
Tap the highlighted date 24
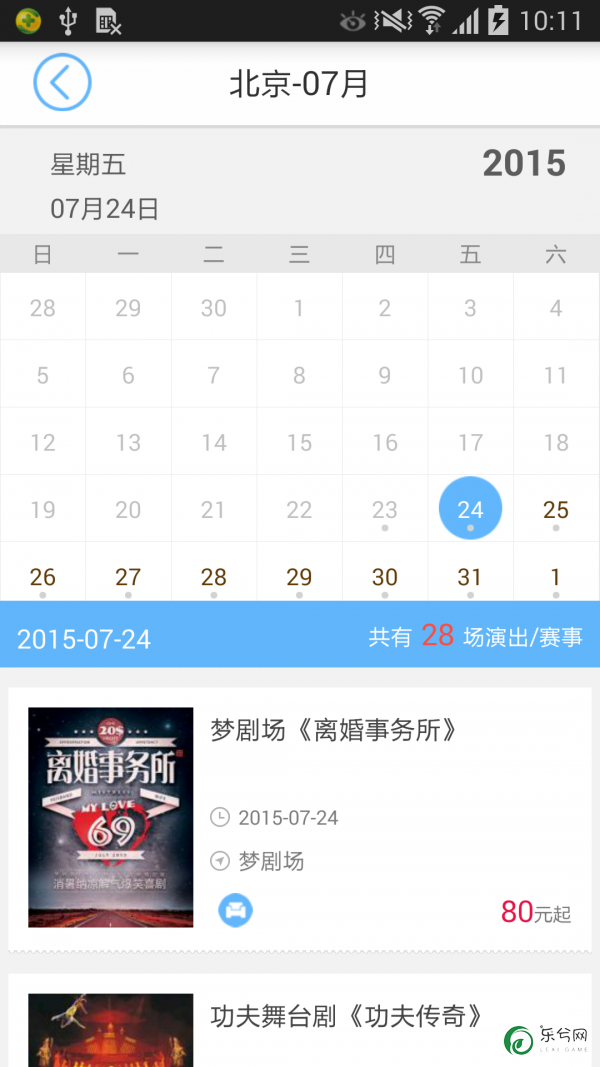pyautogui.click(x=470, y=509)
